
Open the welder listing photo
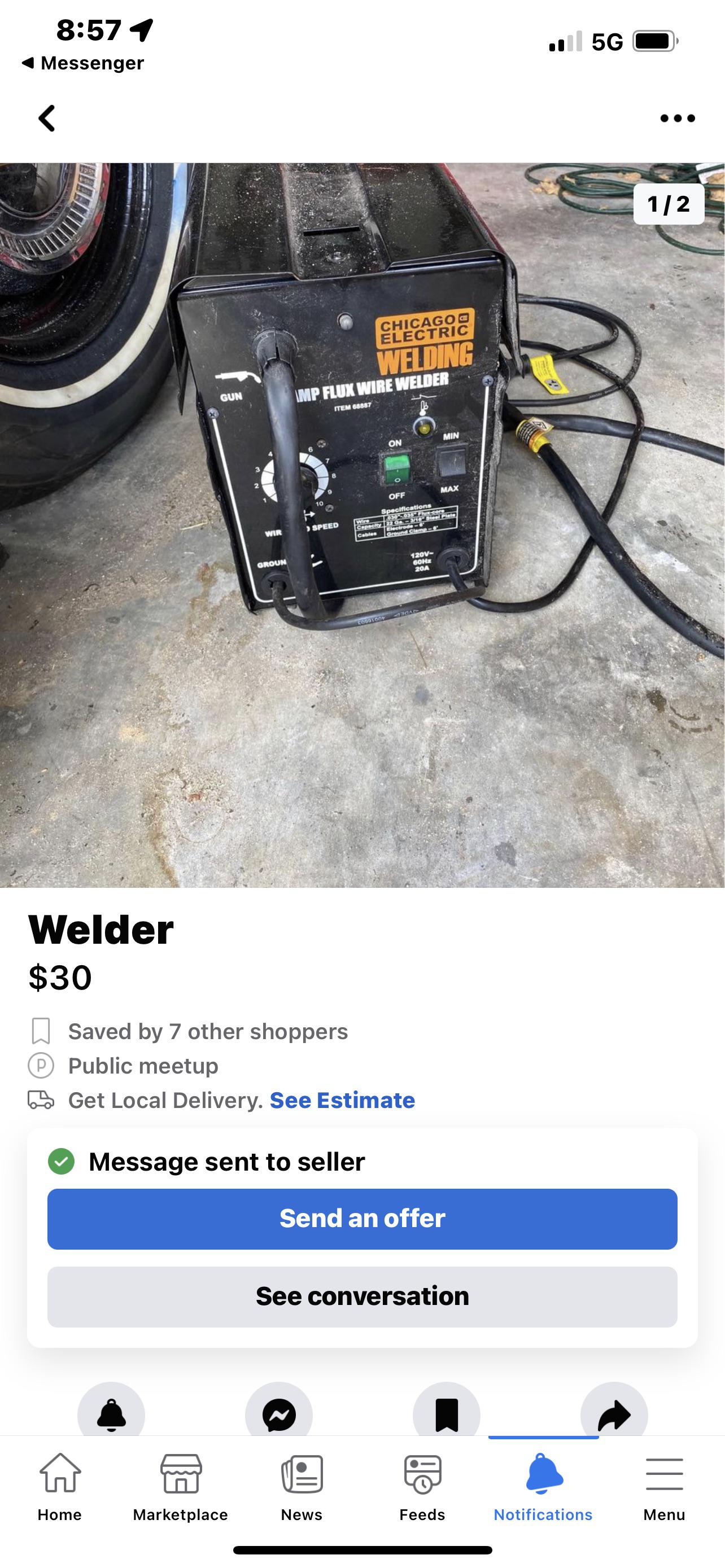362,524
